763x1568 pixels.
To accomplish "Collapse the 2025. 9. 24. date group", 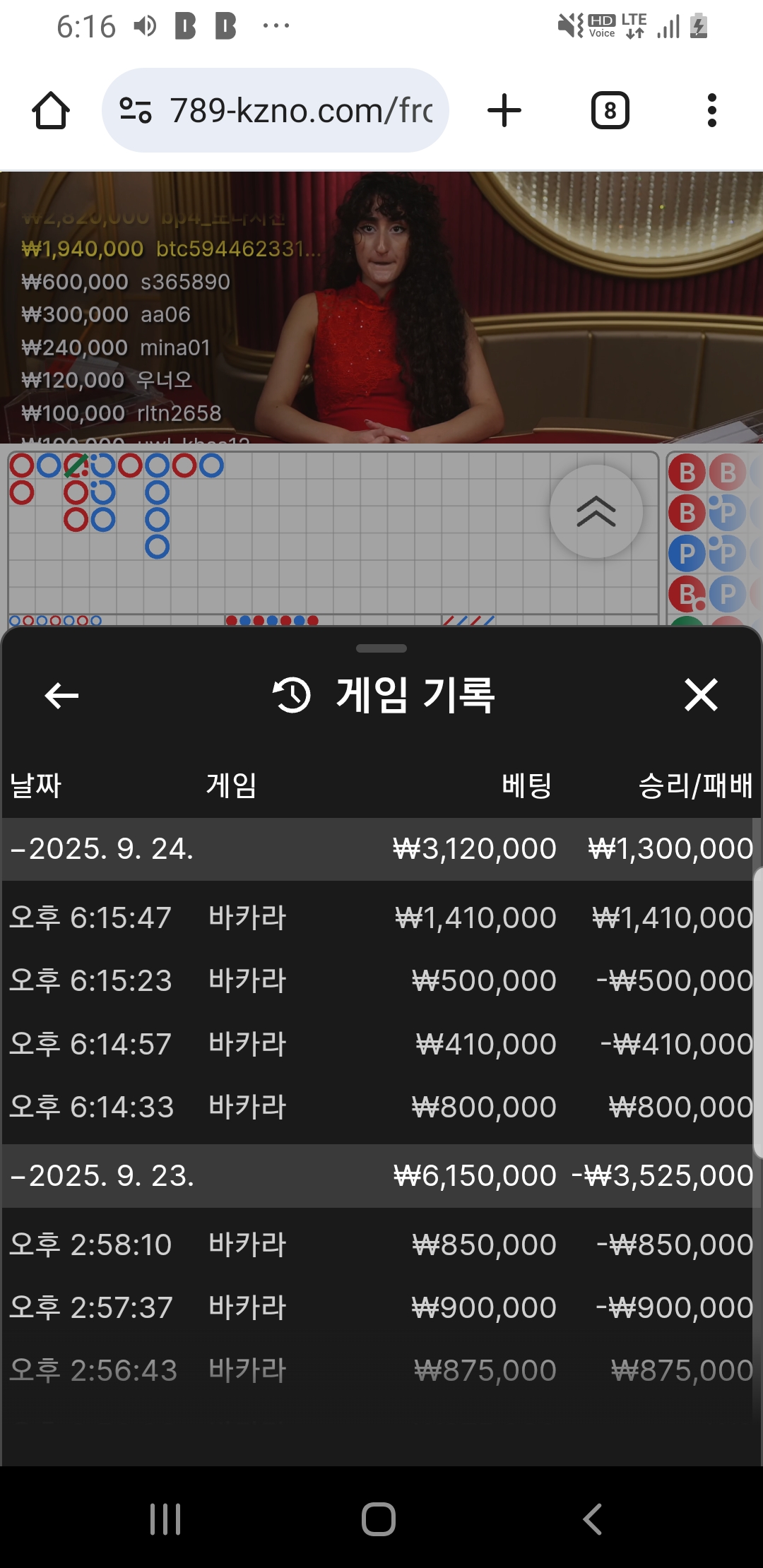I will click(x=102, y=849).
